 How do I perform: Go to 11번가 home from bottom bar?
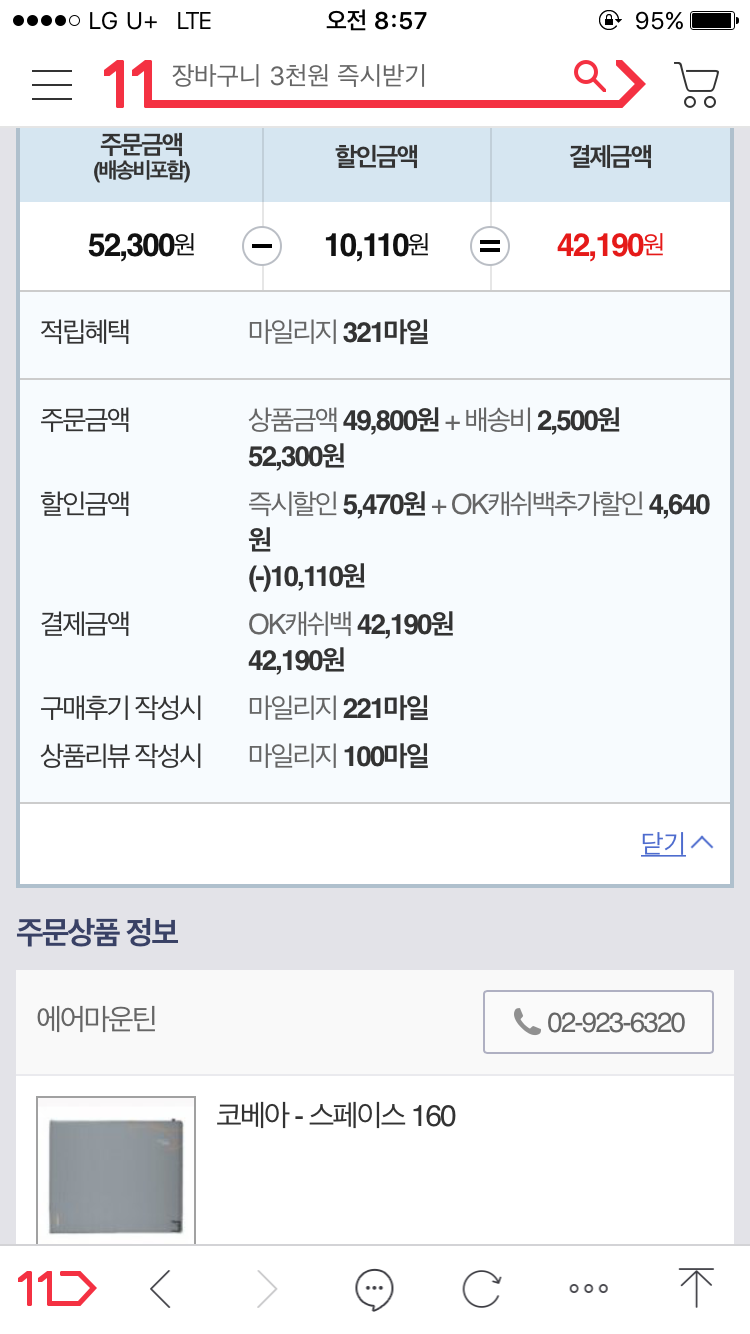point(56,1289)
